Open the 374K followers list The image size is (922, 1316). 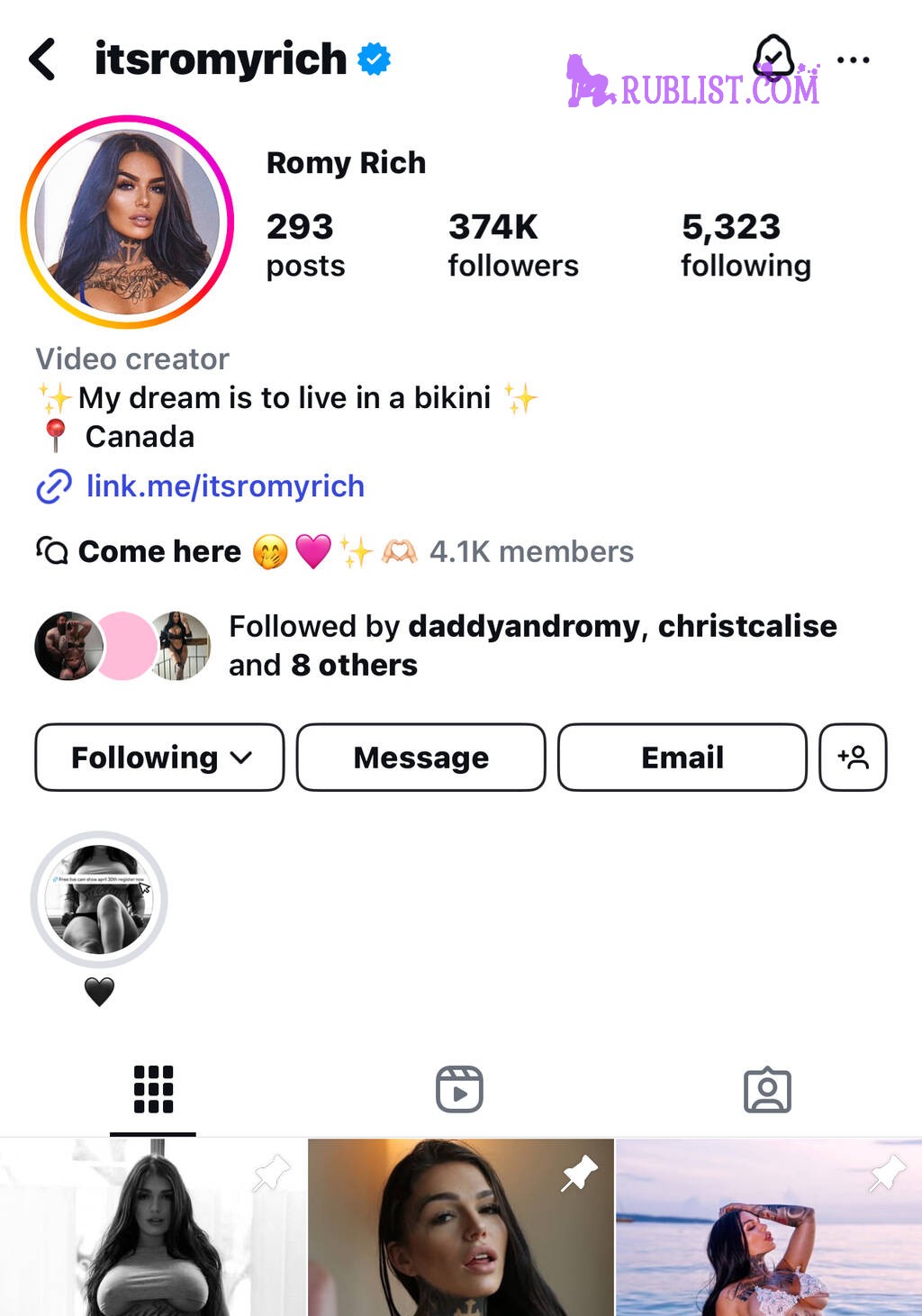click(x=512, y=245)
